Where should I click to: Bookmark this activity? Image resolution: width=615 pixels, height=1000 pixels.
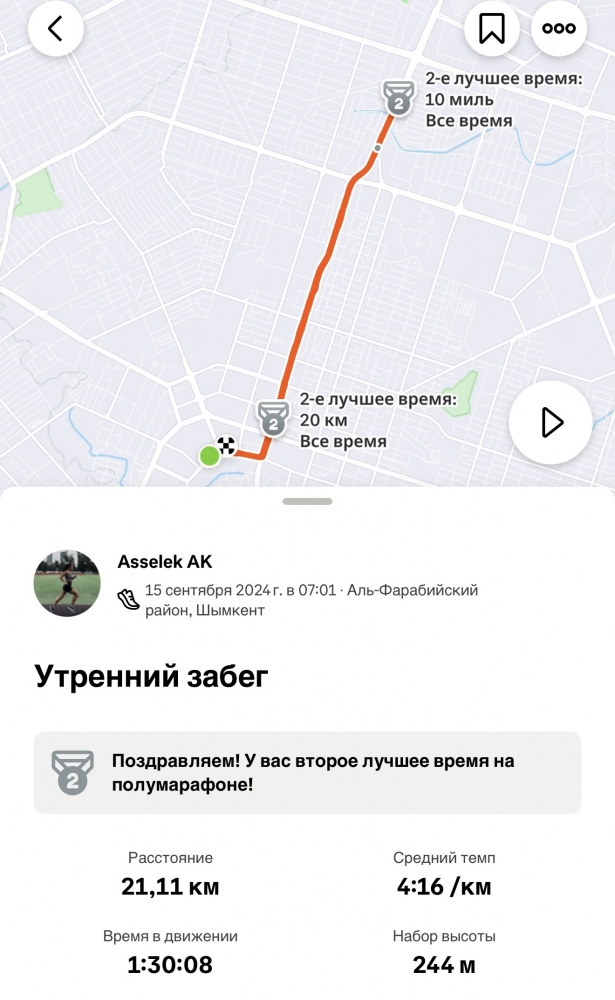click(x=491, y=29)
